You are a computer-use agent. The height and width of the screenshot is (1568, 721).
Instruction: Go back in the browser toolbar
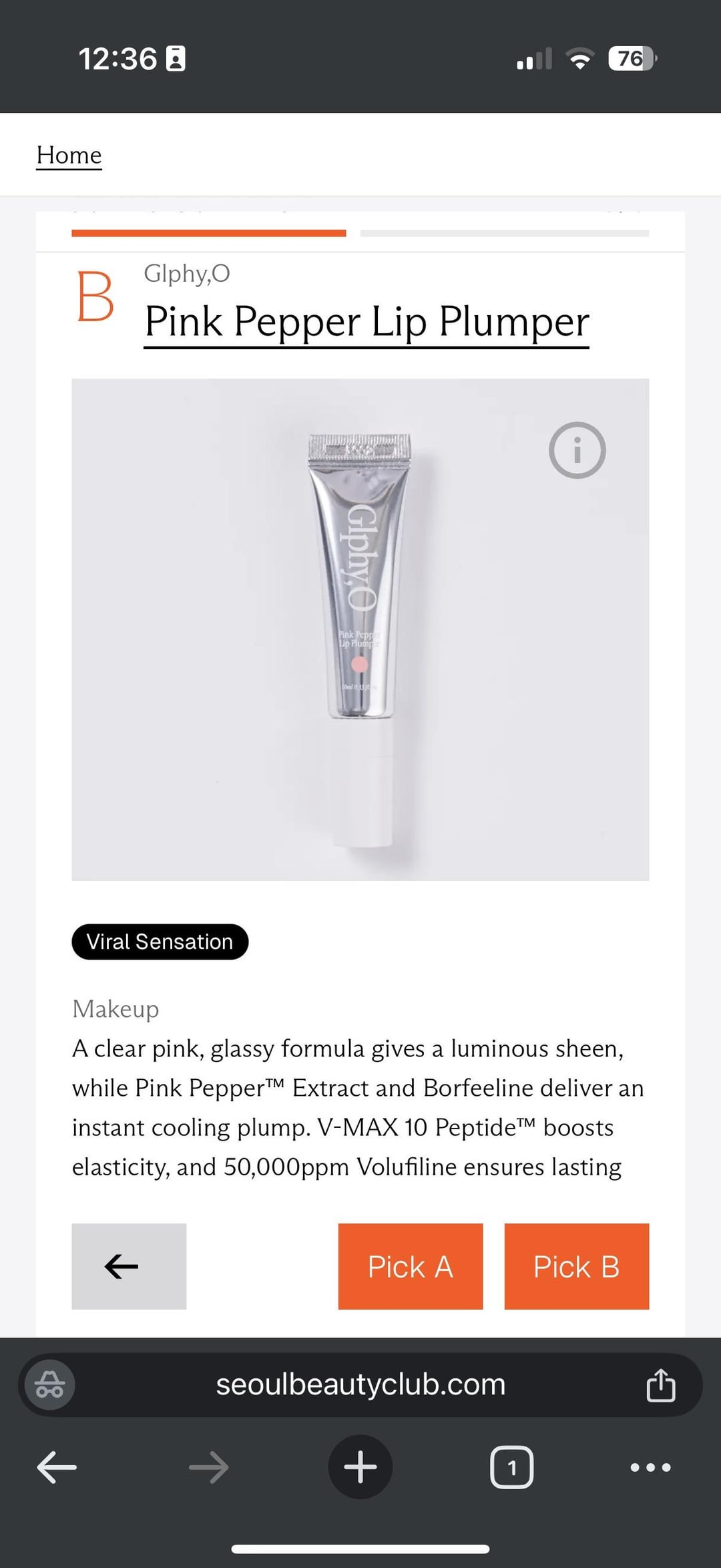point(57,1467)
